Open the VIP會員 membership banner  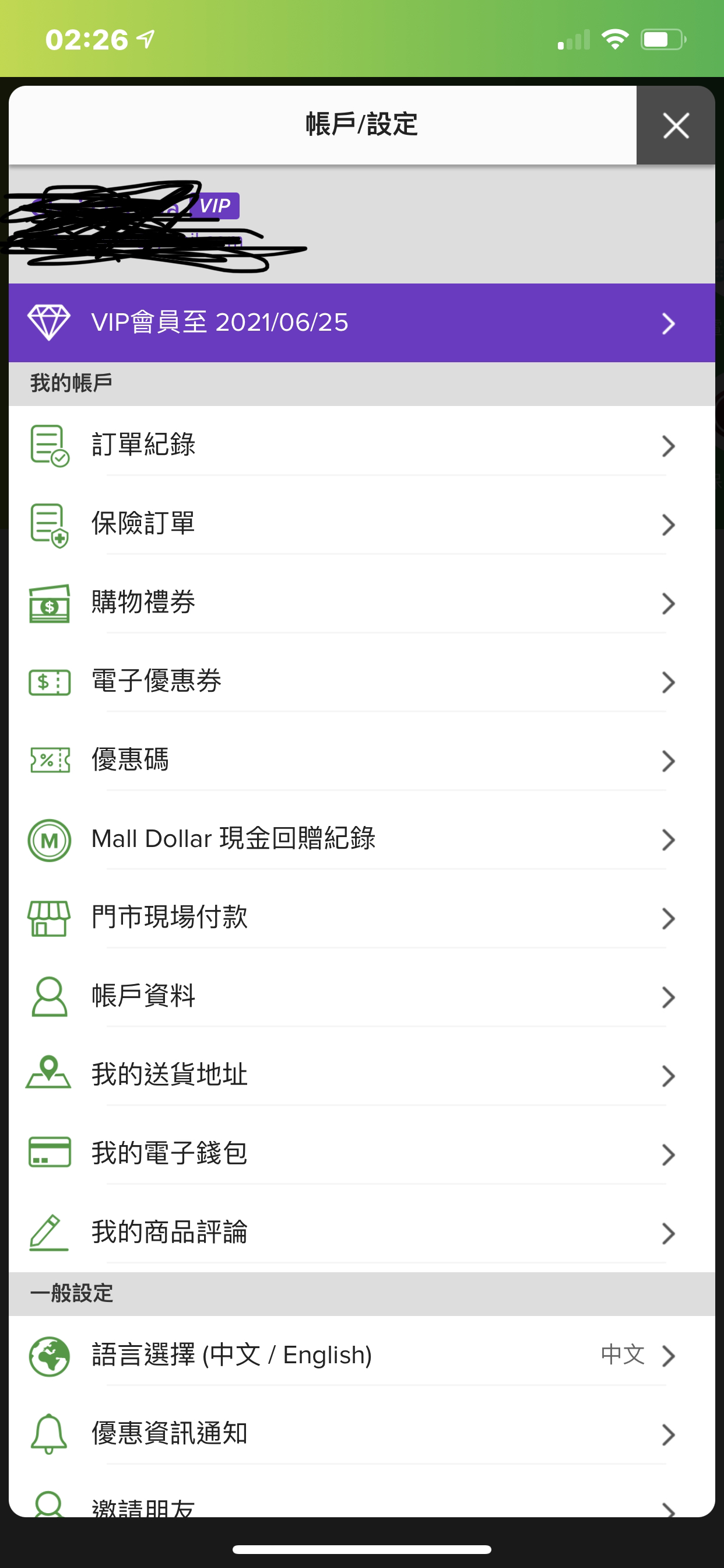[362, 323]
